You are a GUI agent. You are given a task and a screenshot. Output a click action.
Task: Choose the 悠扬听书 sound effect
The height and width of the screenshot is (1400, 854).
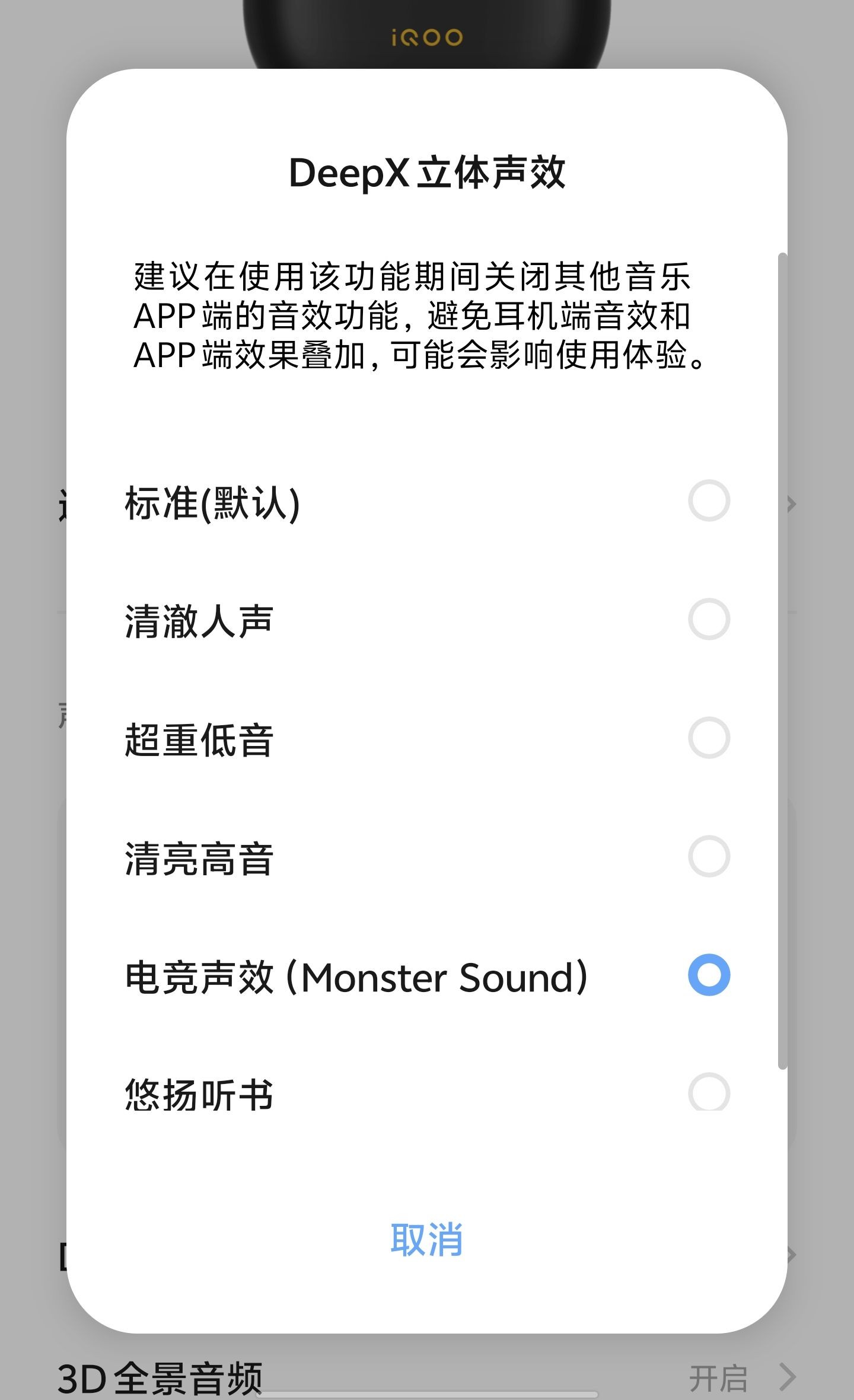[x=427, y=1089]
